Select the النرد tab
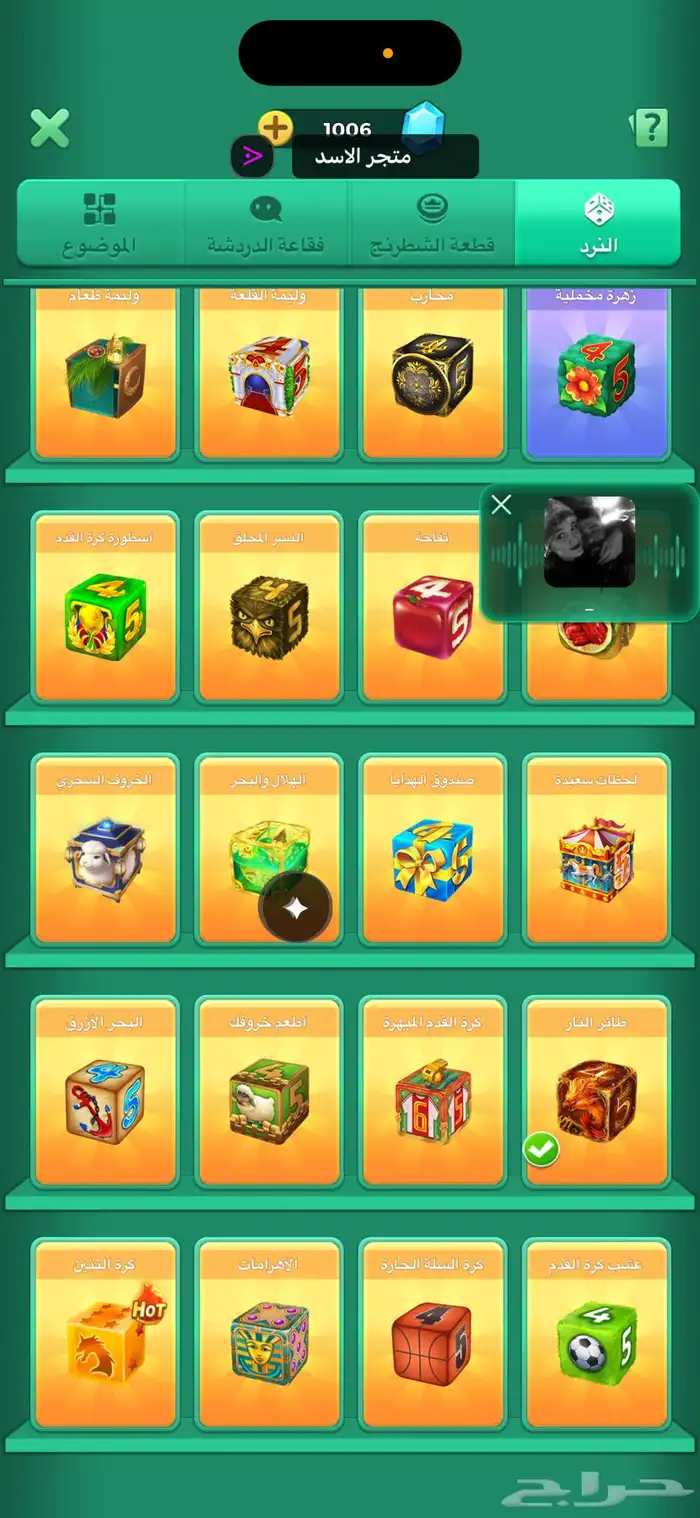Screen dimensions: 700x1518 [598, 223]
